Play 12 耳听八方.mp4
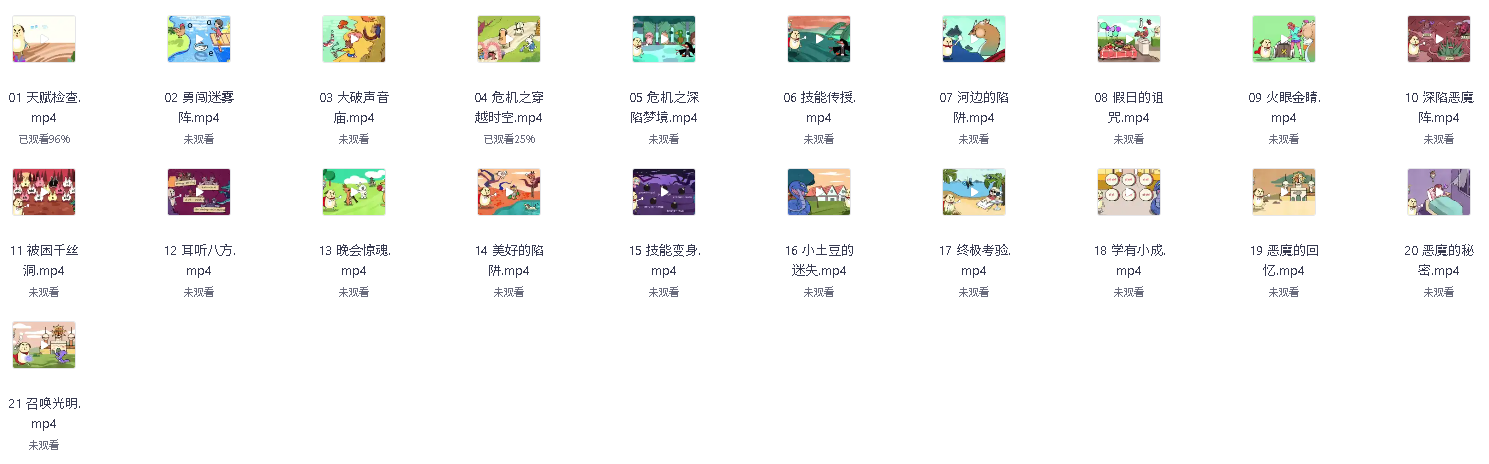The width and height of the screenshot is (1489, 464). (199, 192)
